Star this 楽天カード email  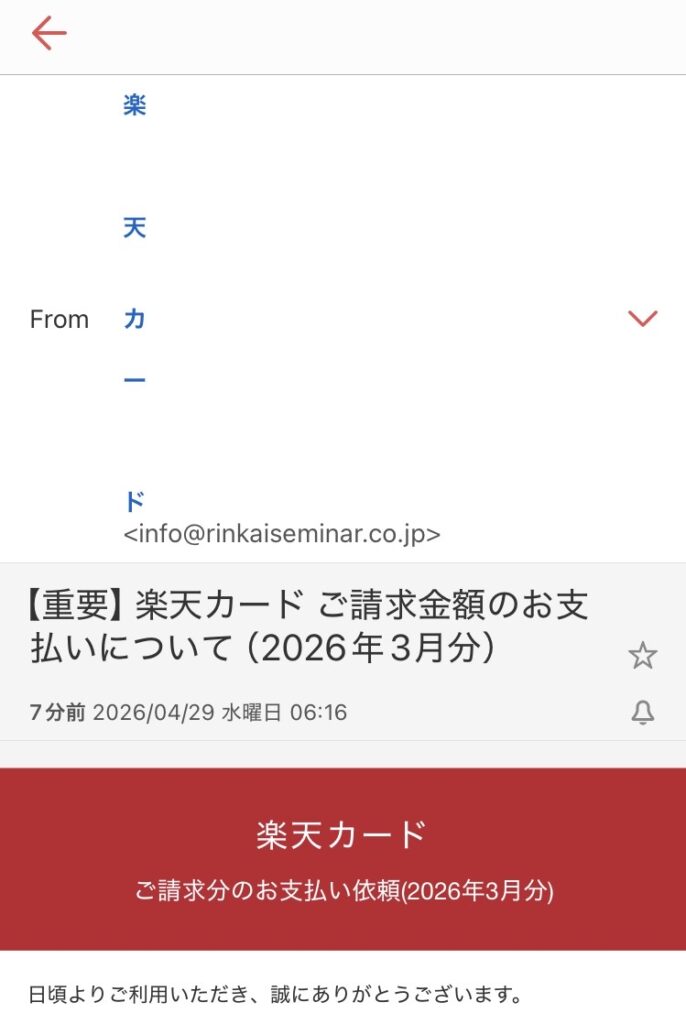pos(642,656)
